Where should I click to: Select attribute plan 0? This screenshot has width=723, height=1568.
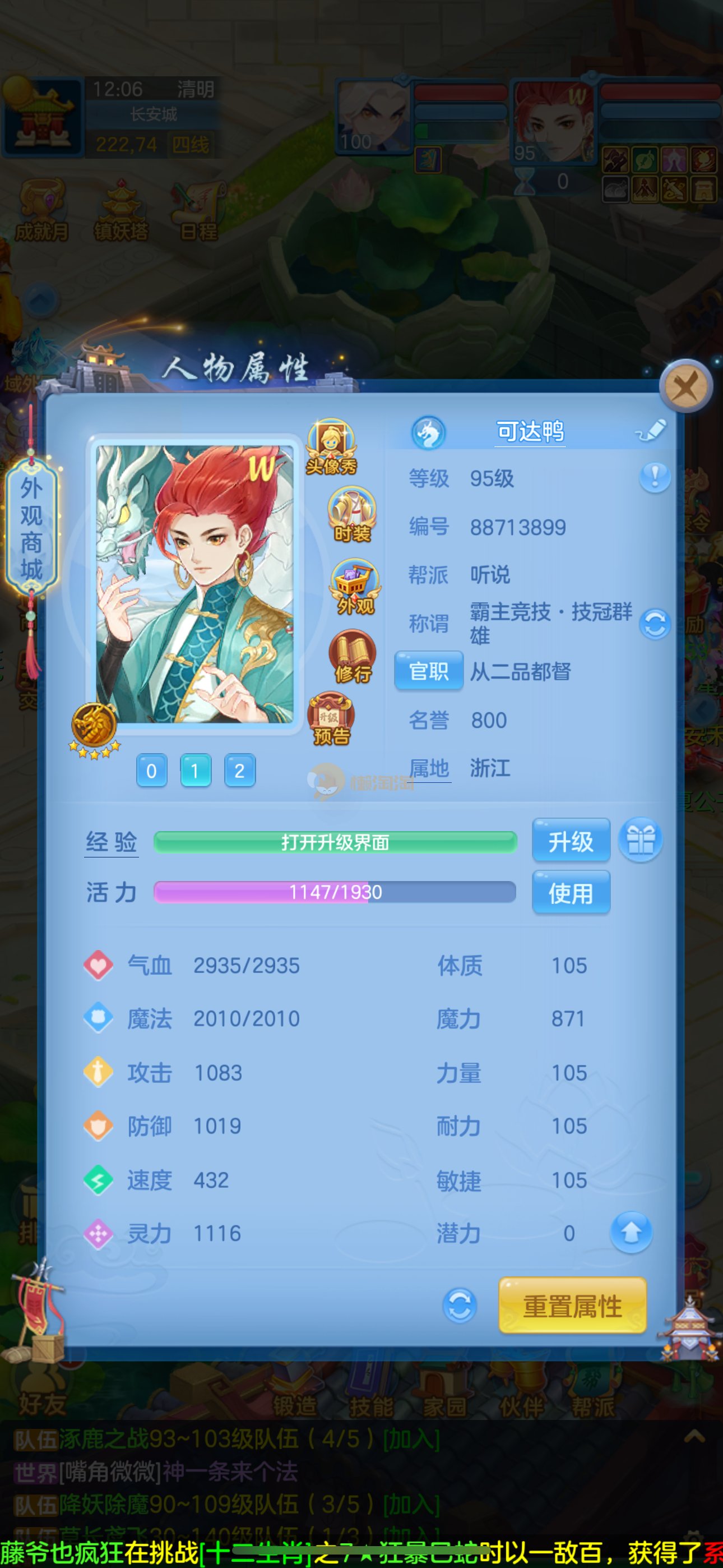click(151, 771)
